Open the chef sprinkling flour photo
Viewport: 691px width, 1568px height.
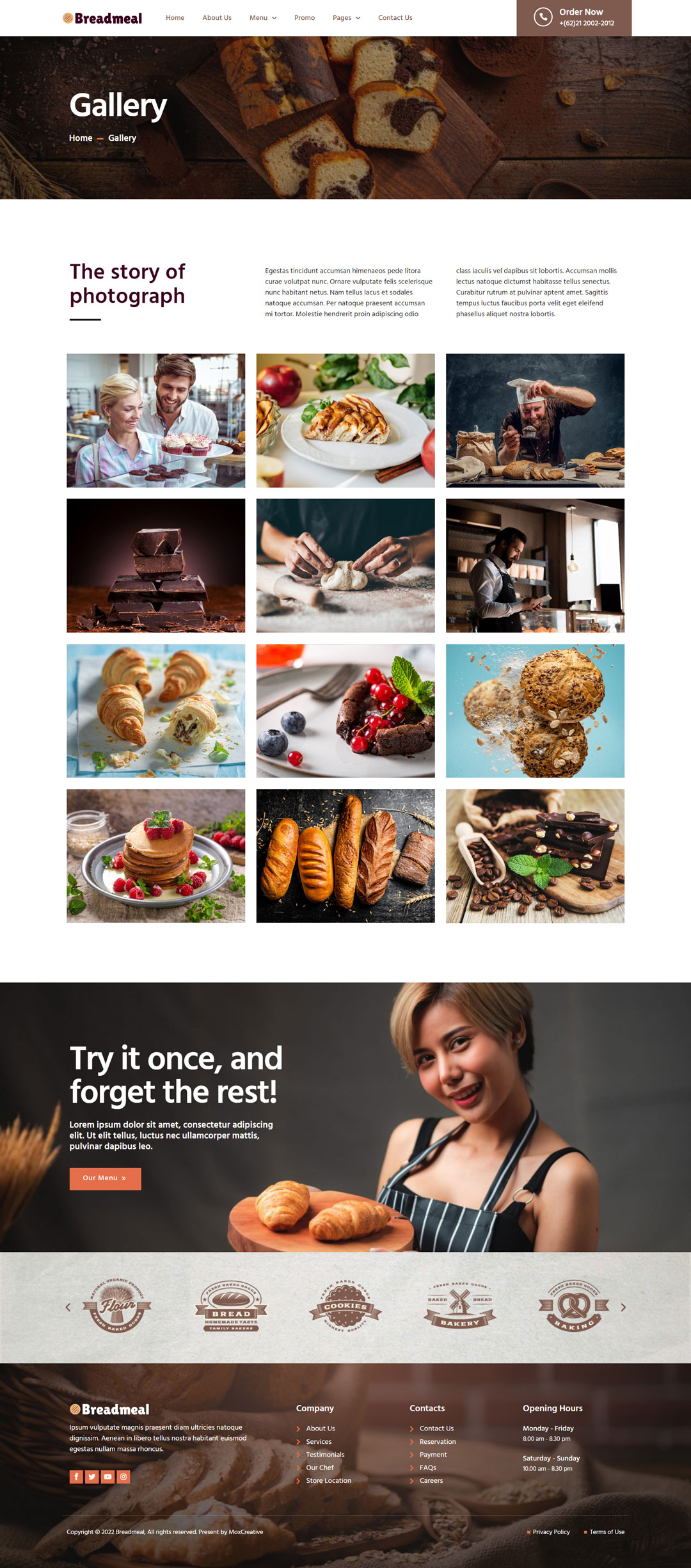535,420
